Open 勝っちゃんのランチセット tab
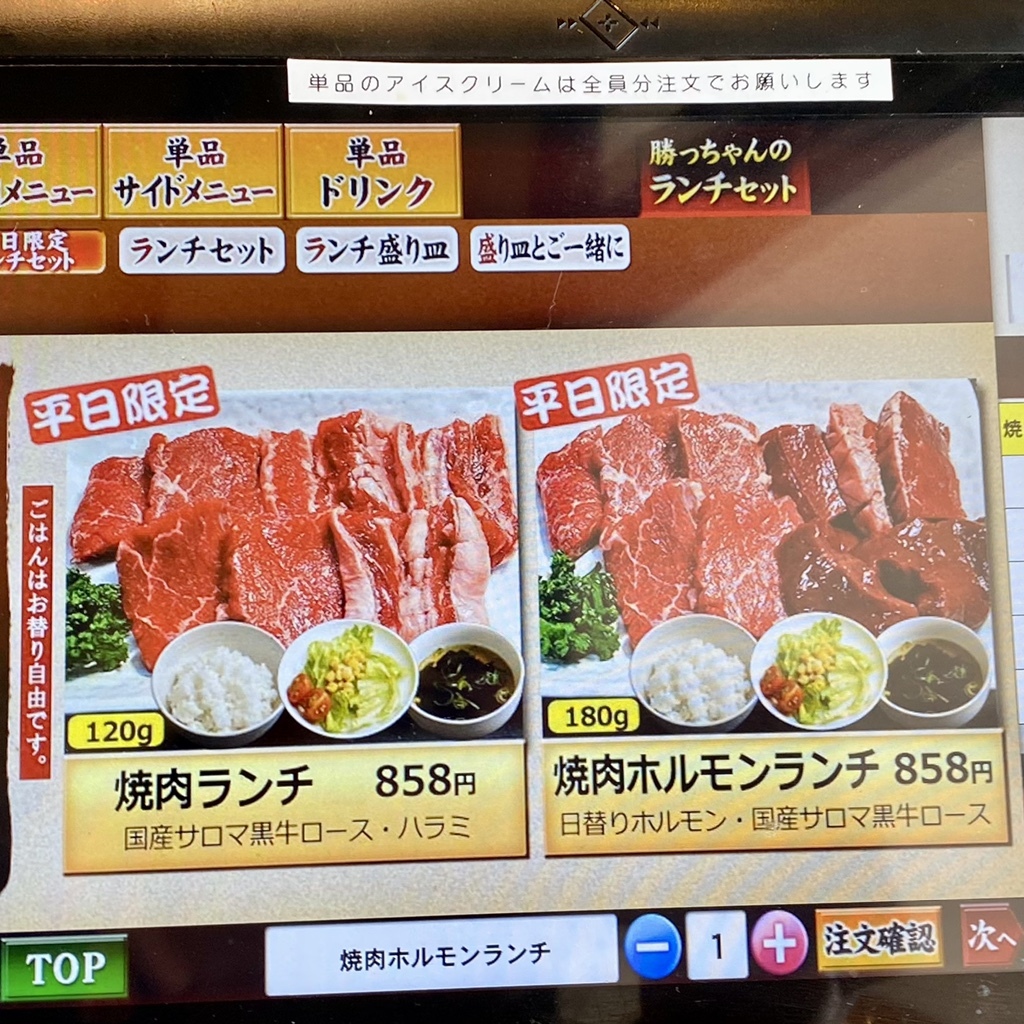The height and width of the screenshot is (1024, 1024). [723, 171]
